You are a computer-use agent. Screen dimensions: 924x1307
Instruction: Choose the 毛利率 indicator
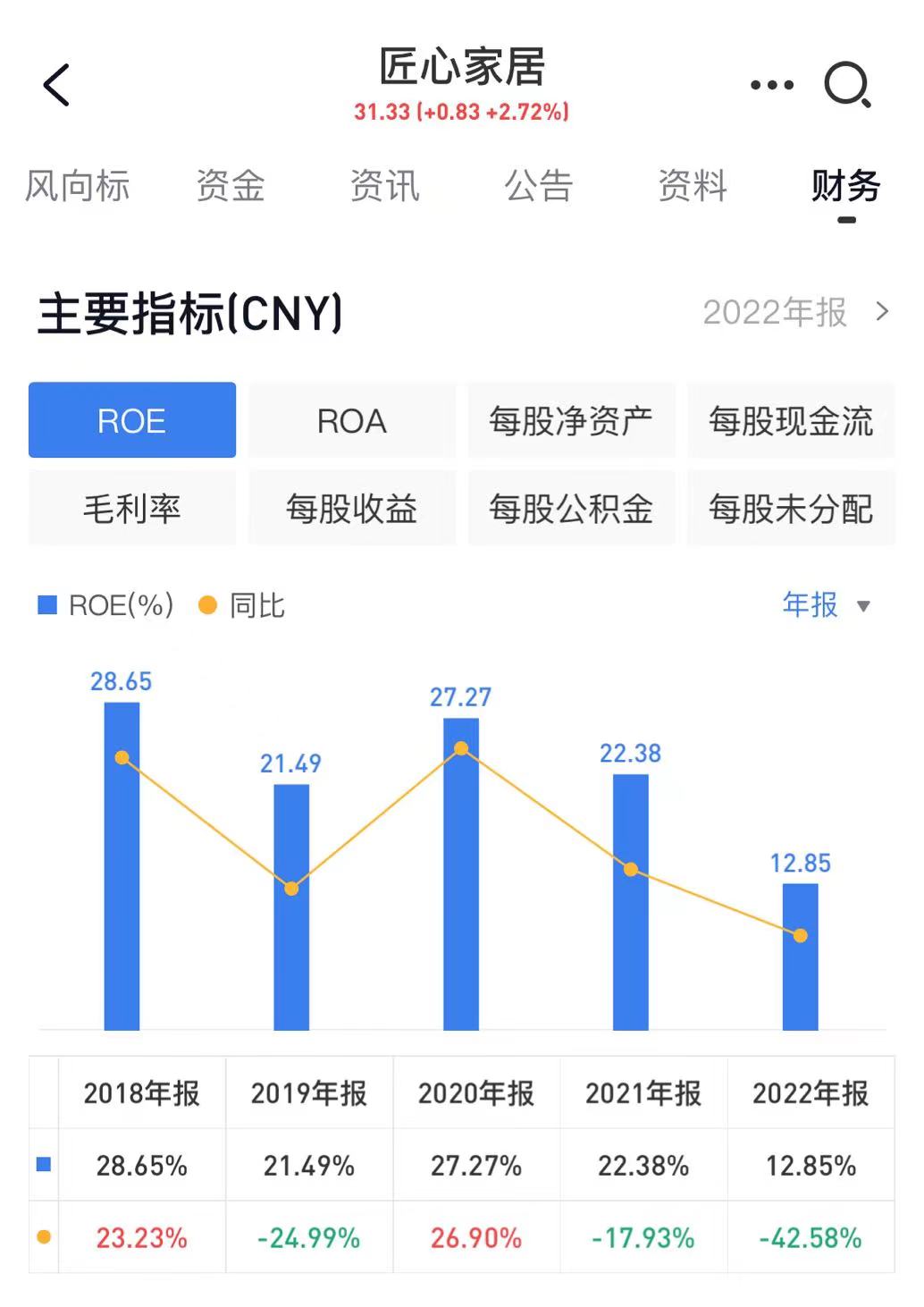pos(132,509)
